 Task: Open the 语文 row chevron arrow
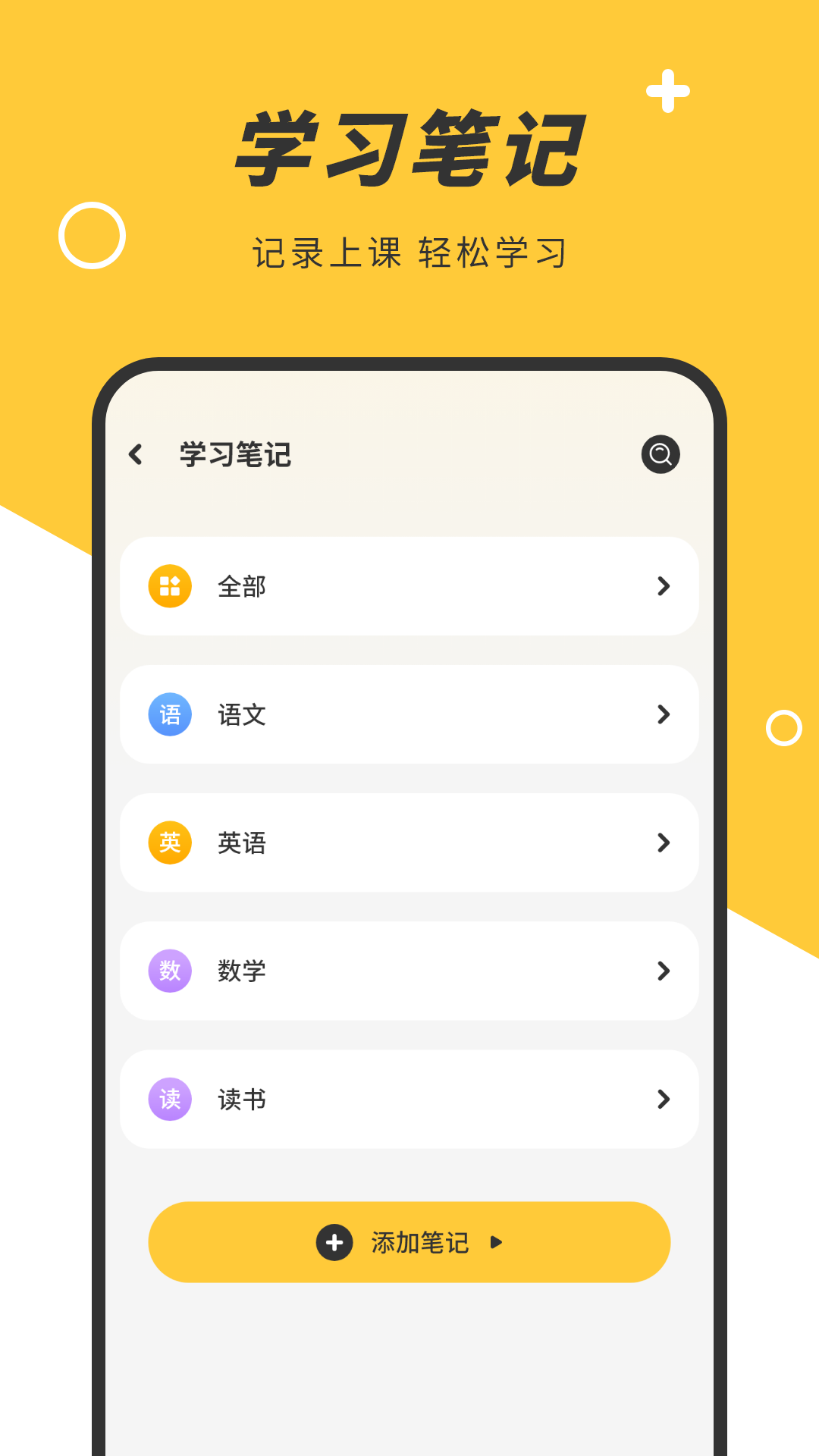coord(664,714)
